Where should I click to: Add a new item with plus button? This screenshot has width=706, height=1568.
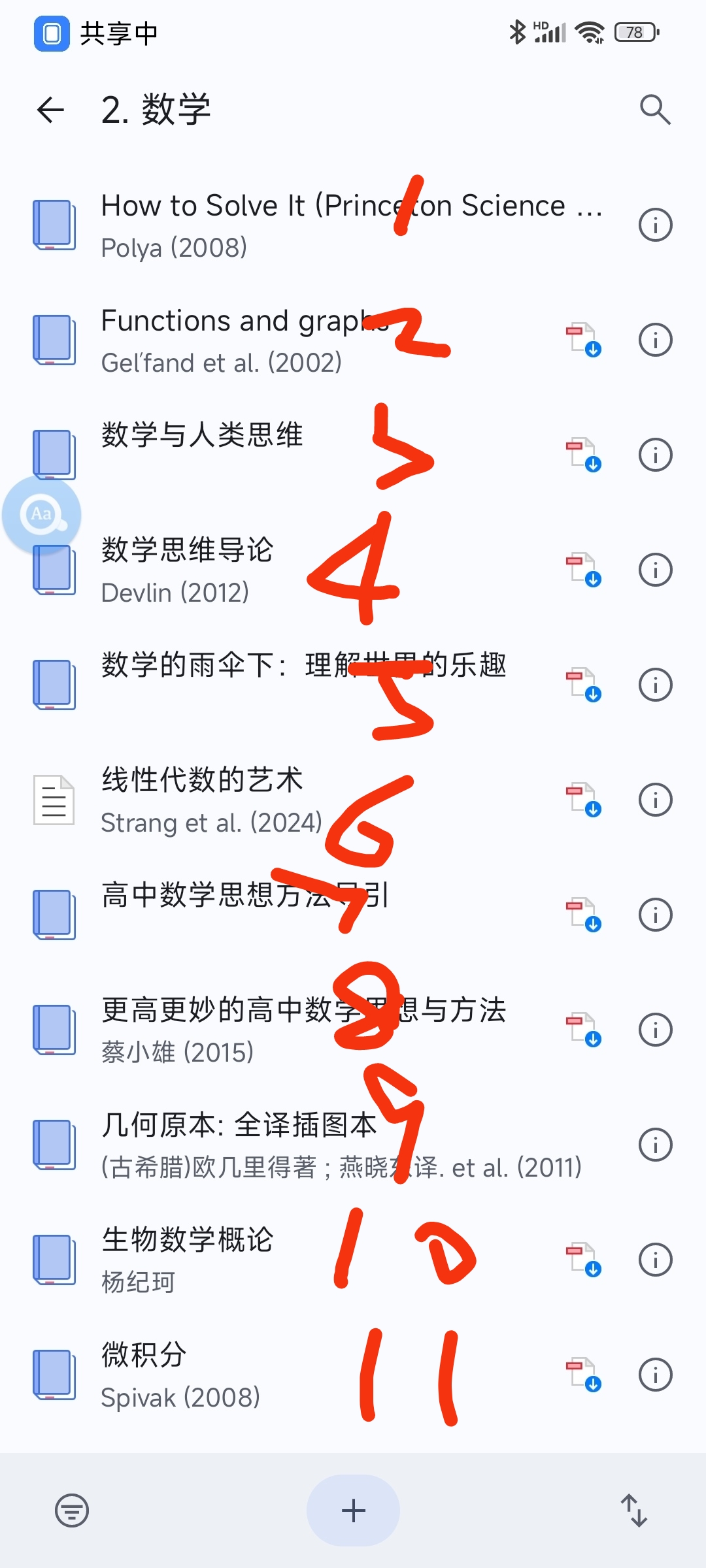(353, 1511)
